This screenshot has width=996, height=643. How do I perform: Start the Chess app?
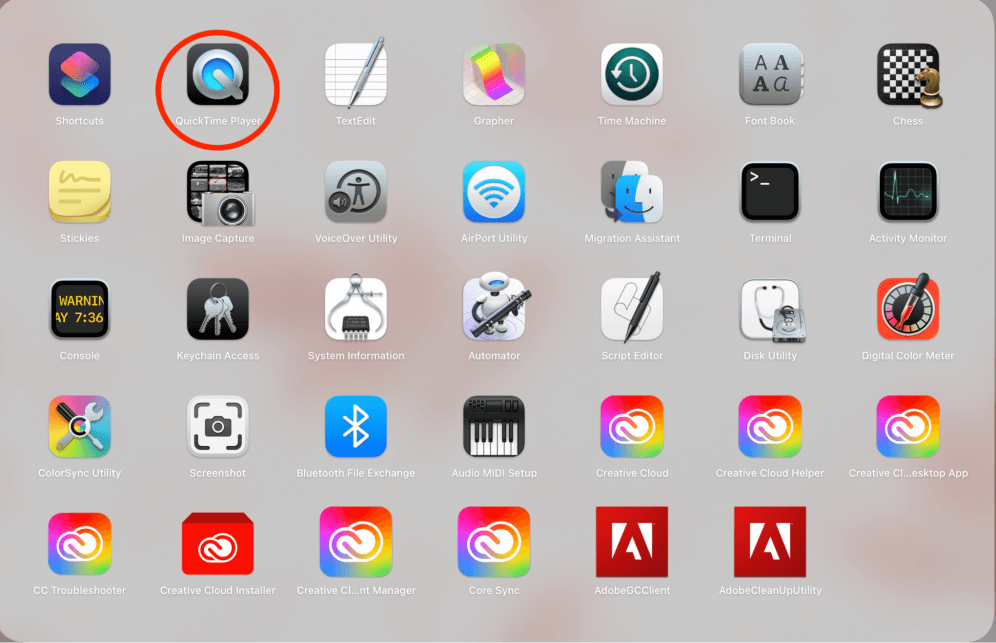pyautogui.click(x=908, y=75)
